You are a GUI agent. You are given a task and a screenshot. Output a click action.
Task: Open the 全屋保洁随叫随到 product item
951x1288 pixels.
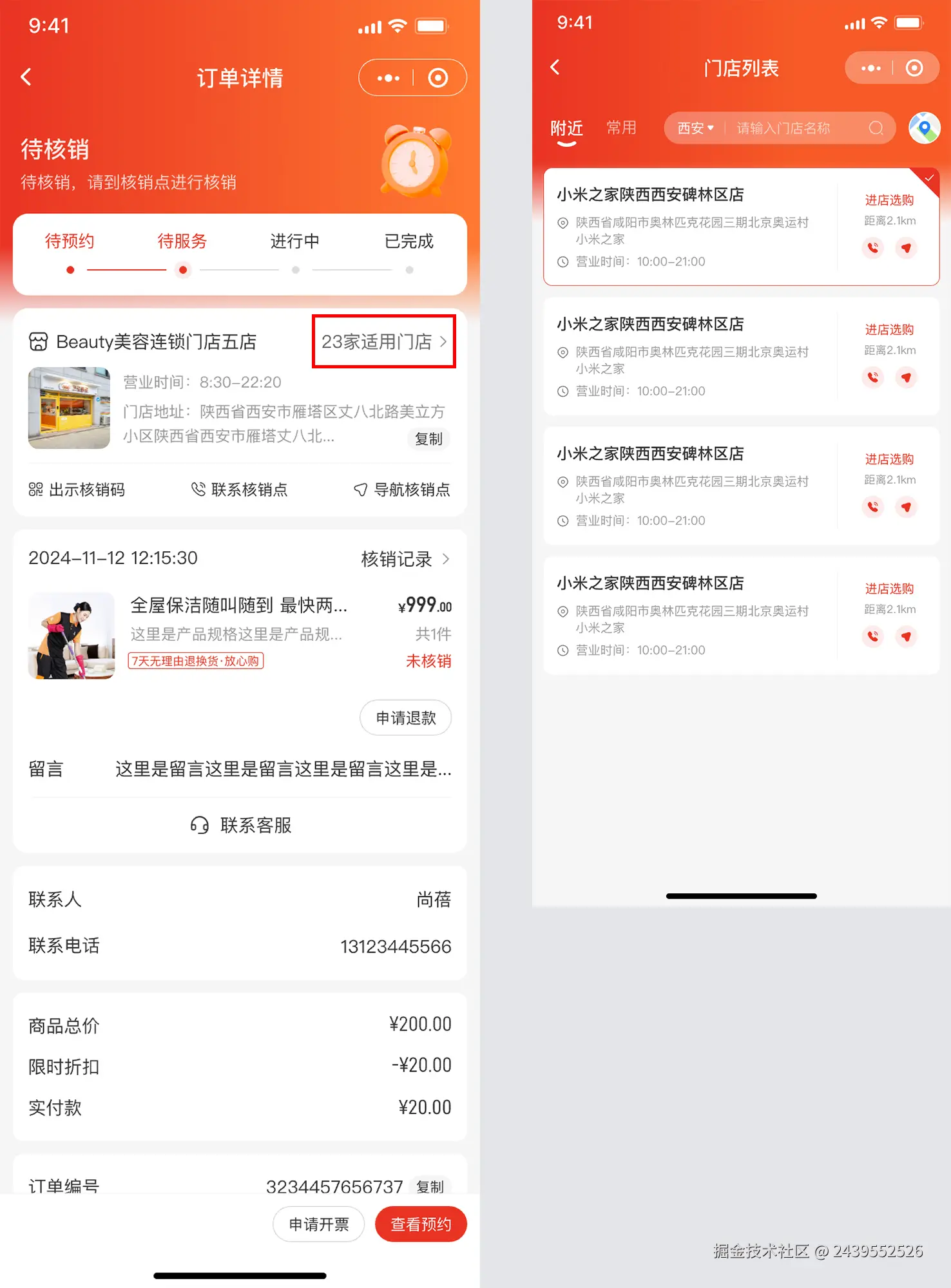point(238,605)
